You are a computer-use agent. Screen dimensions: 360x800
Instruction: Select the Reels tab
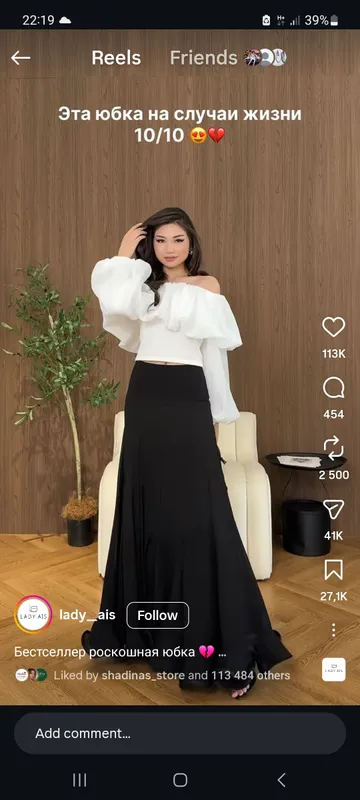pos(116,58)
